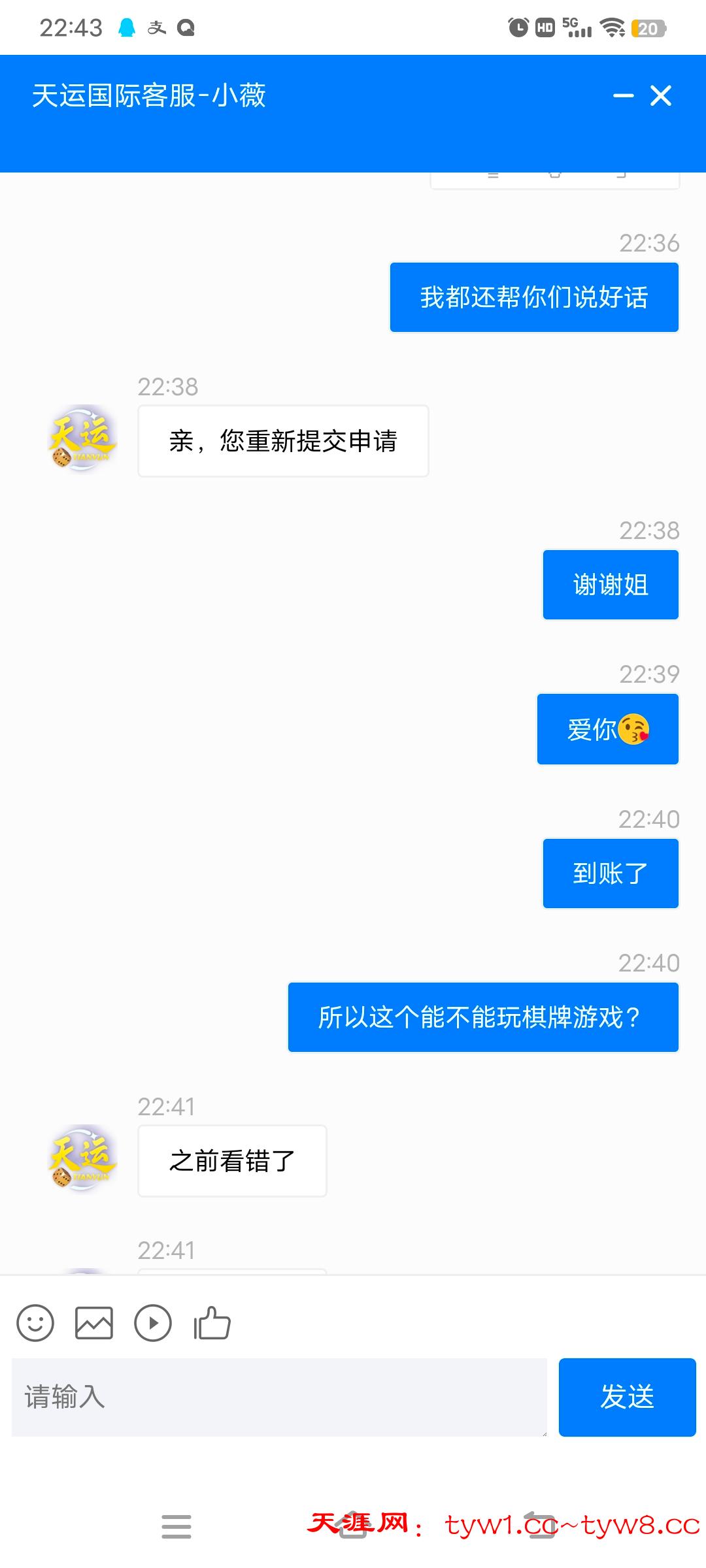Minimize the customer service chat window
The image size is (706, 1568).
623,96
